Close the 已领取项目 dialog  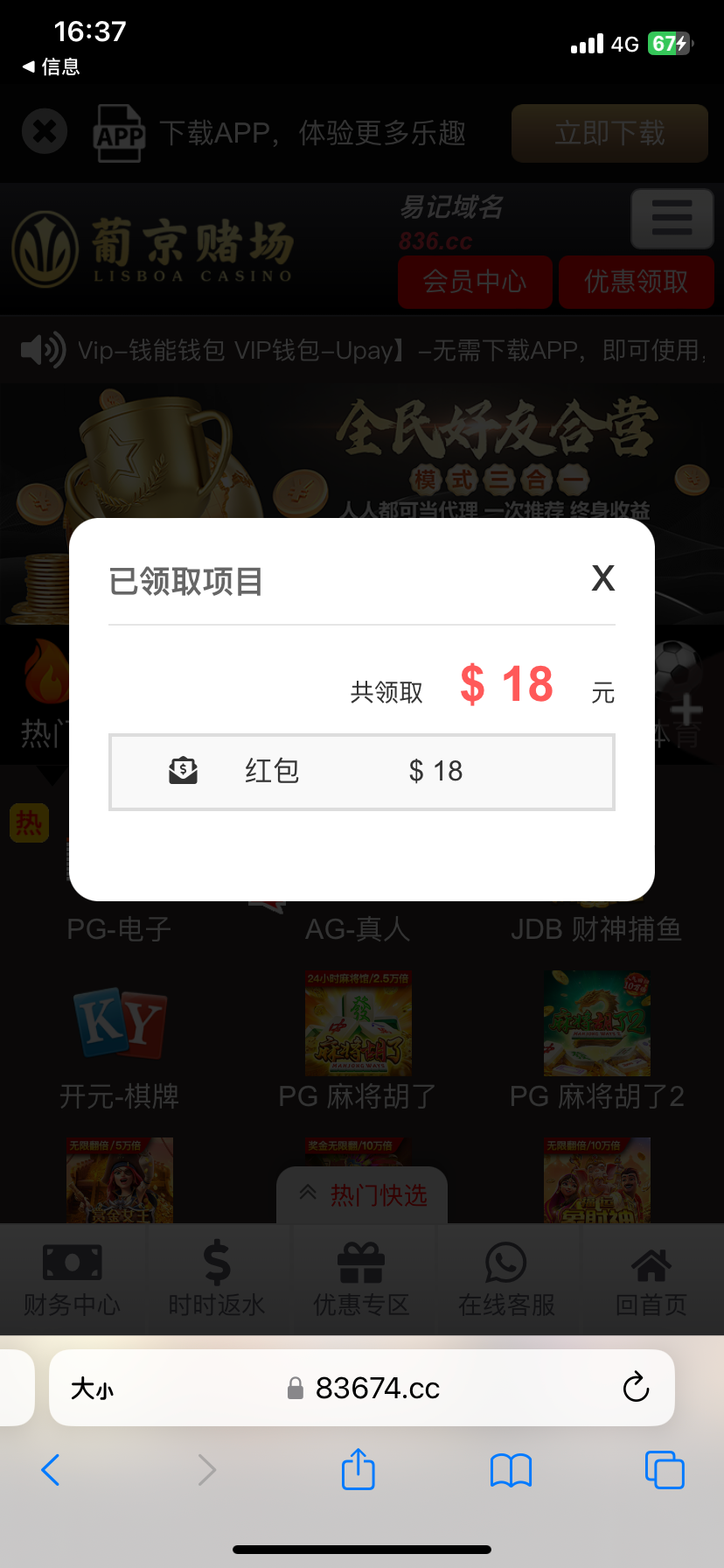tap(602, 578)
